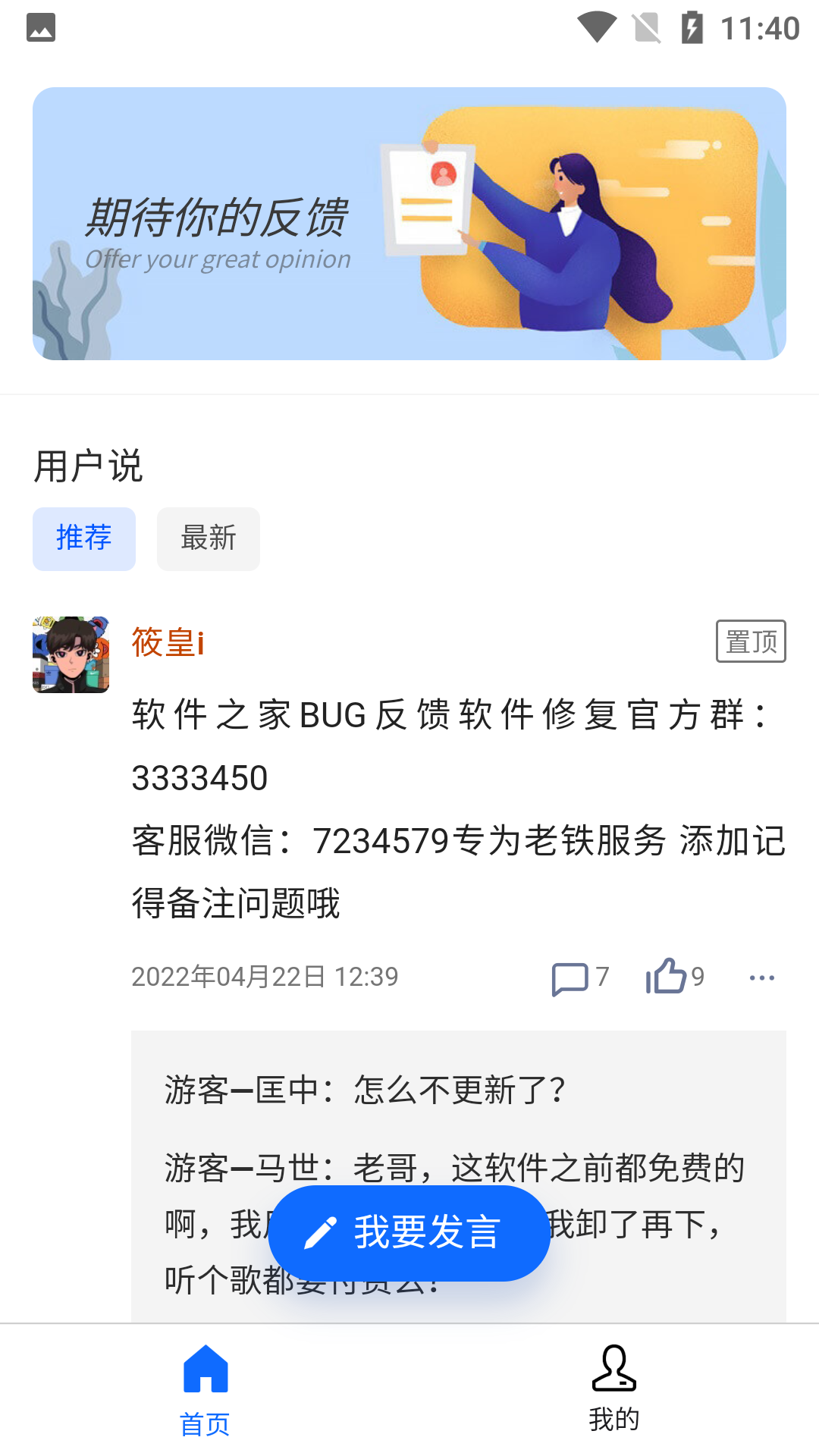Viewport: 819px width, 1456px height.
Task: Tap the muted SIM icon in status bar
Action: [x=646, y=25]
